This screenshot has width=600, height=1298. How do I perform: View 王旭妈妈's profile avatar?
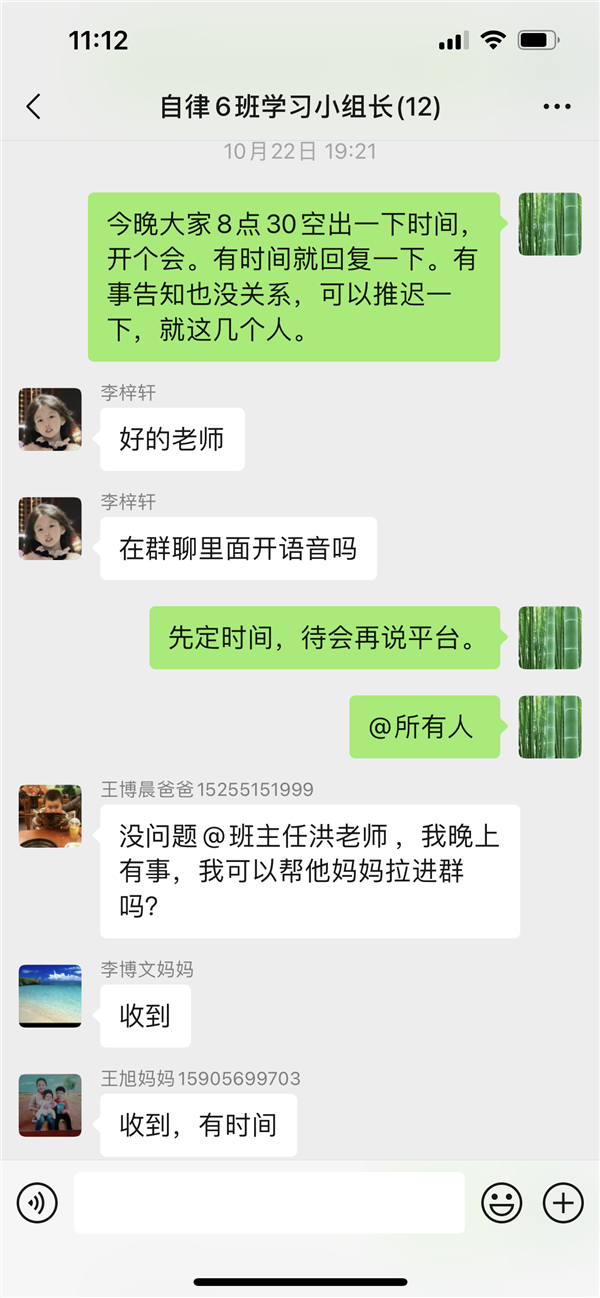tap(50, 1105)
